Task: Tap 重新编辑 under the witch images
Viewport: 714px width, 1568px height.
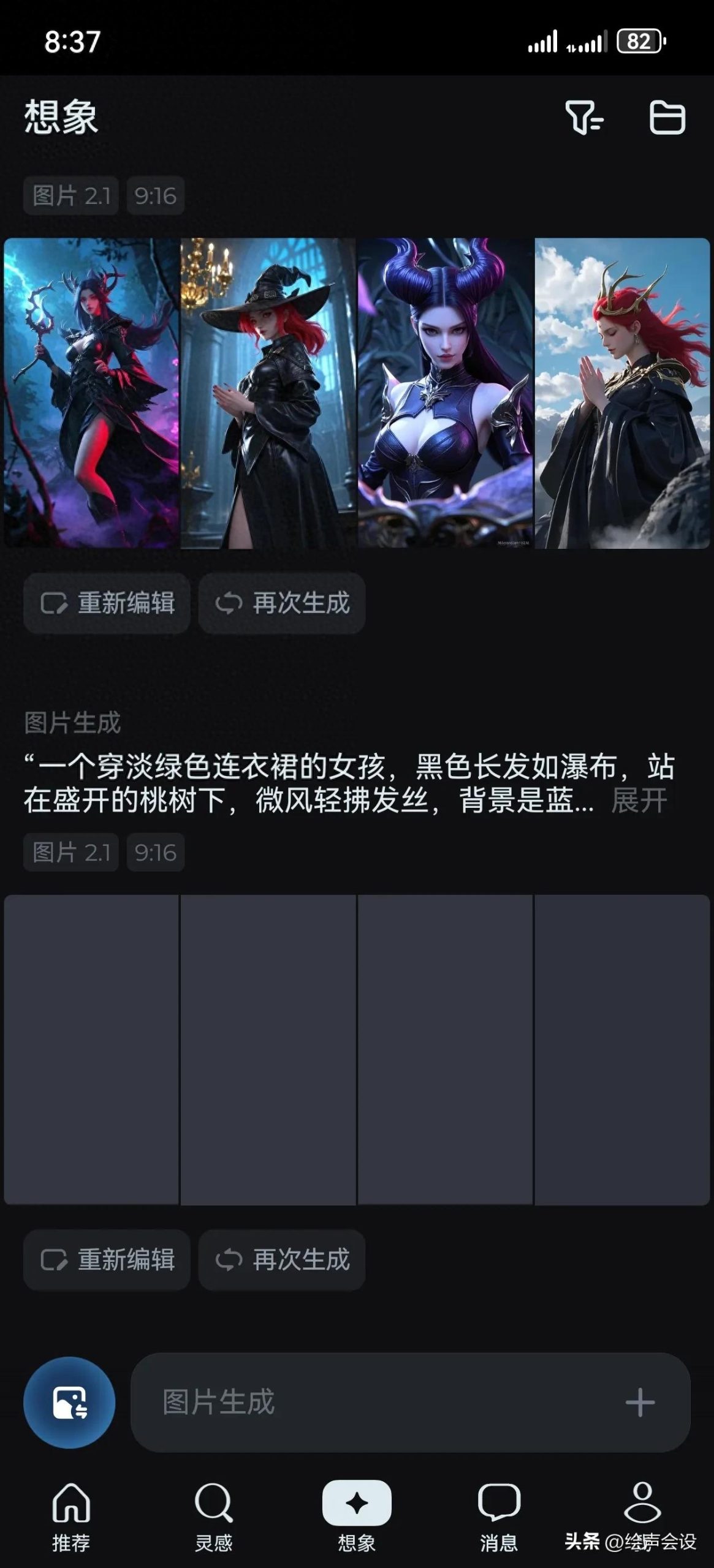Action: pos(107,603)
